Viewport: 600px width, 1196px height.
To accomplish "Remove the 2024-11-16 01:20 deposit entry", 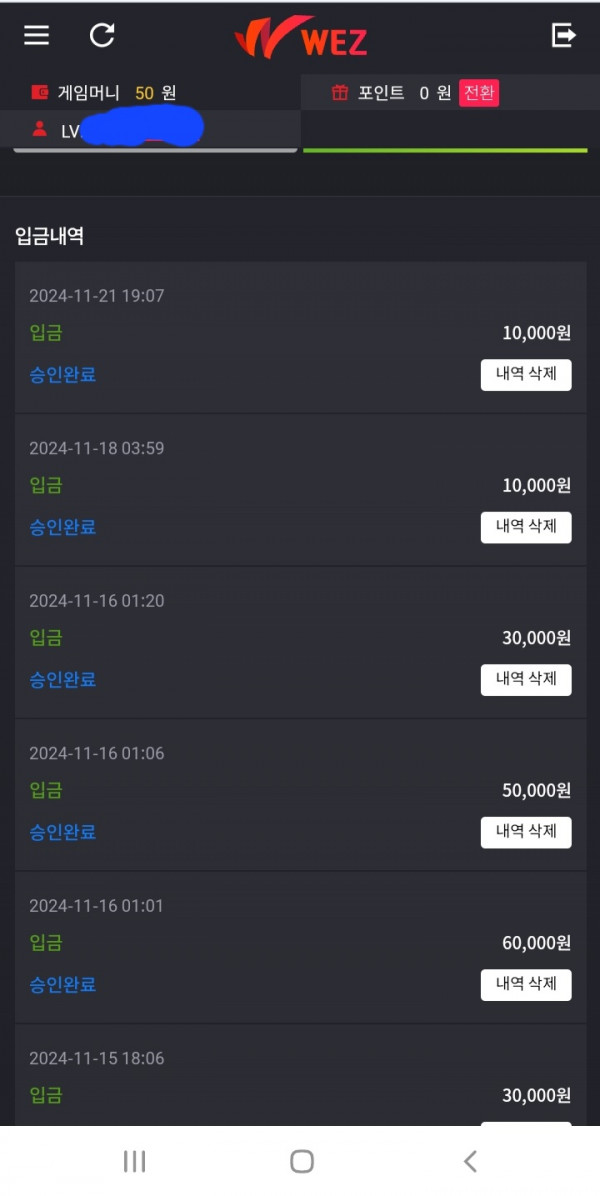I will (526, 680).
